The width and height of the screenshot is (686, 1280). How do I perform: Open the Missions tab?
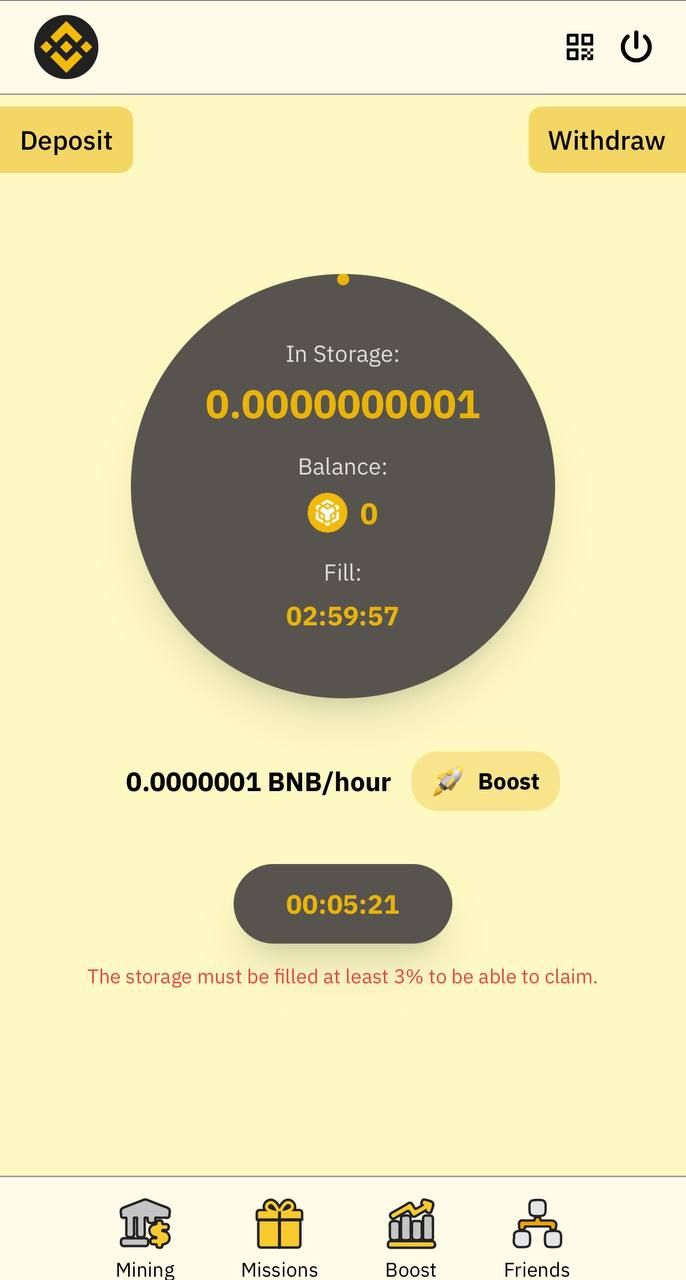pos(279,1238)
